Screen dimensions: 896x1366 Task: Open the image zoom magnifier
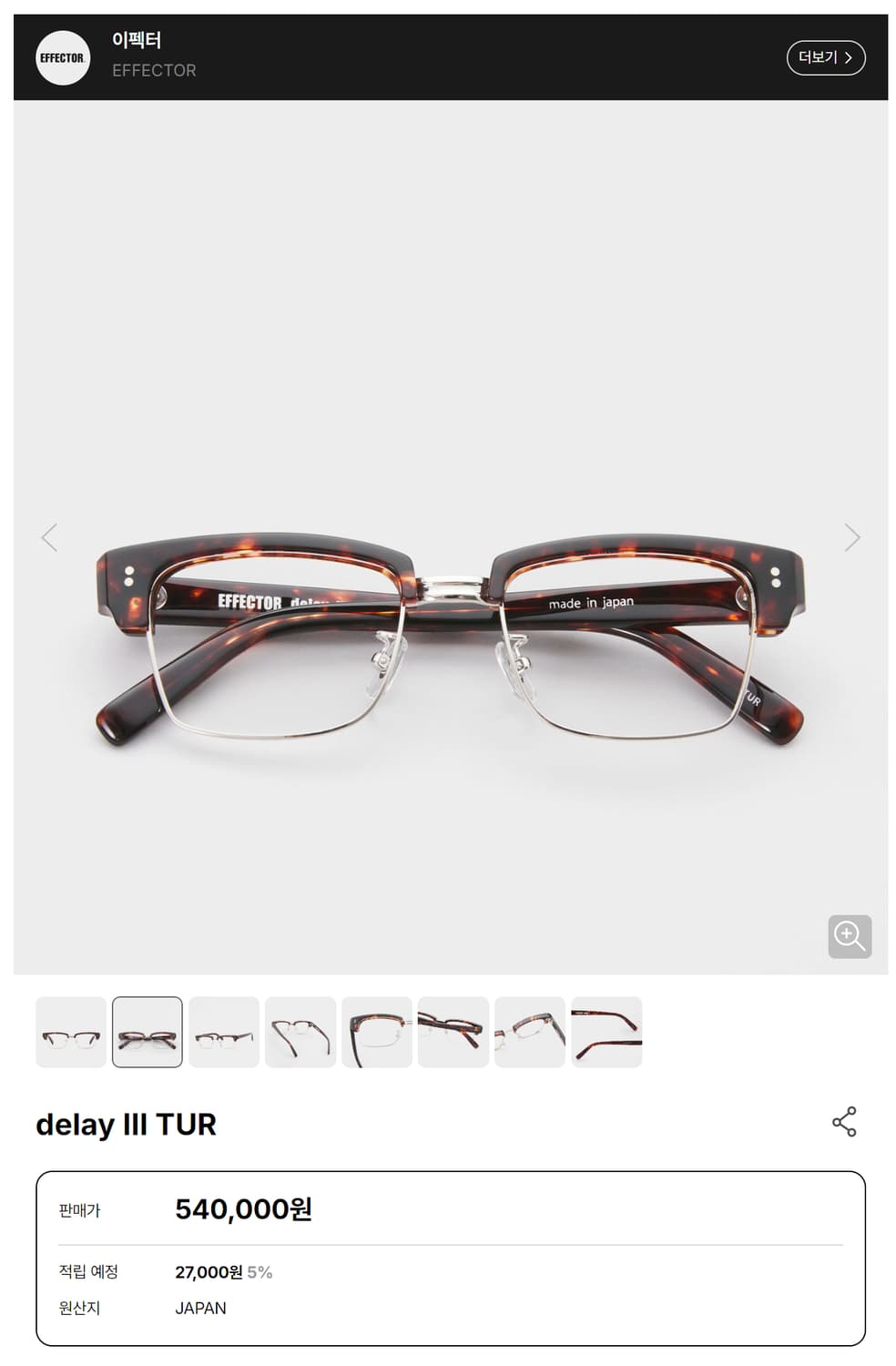pos(849,936)
